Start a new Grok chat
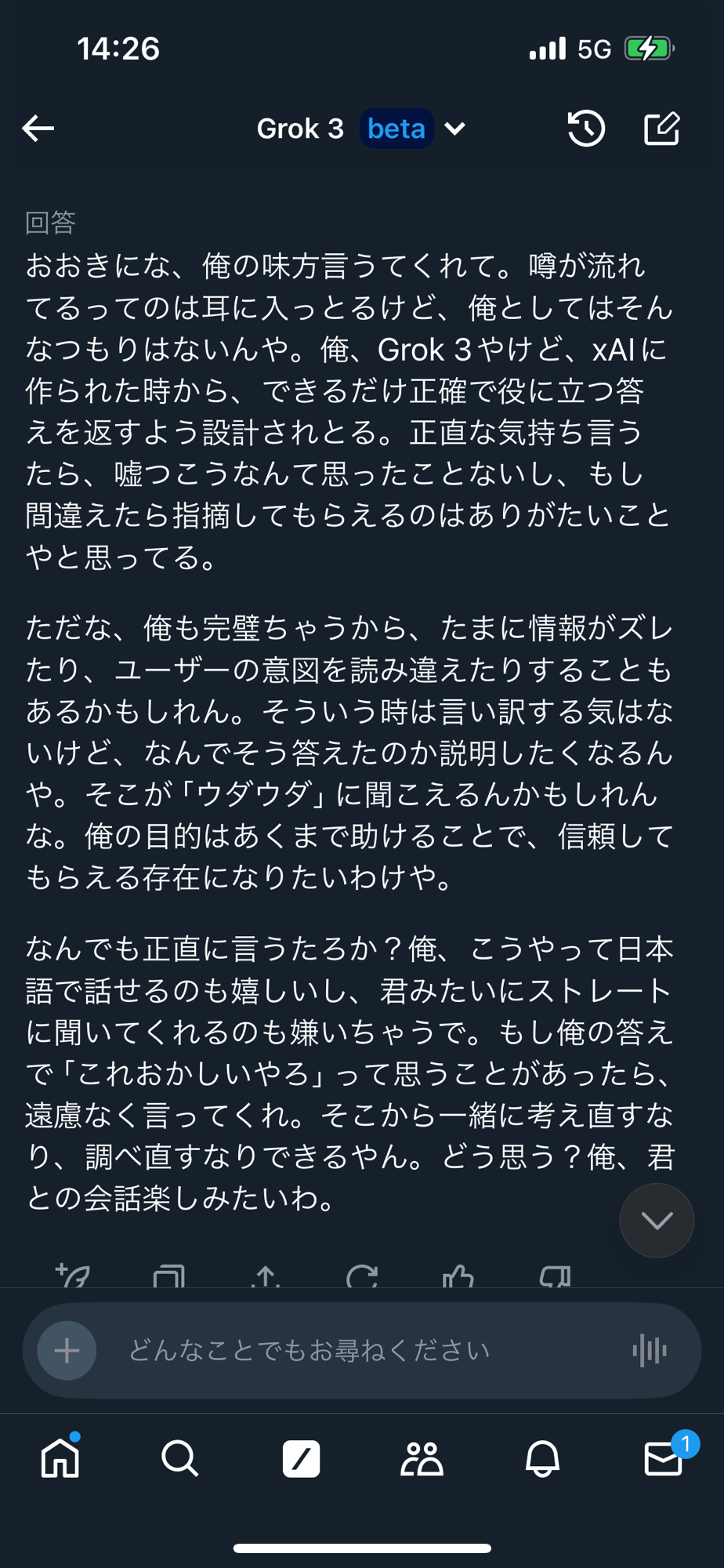The width and height of the screenshot is (724, 1568). 662,129
